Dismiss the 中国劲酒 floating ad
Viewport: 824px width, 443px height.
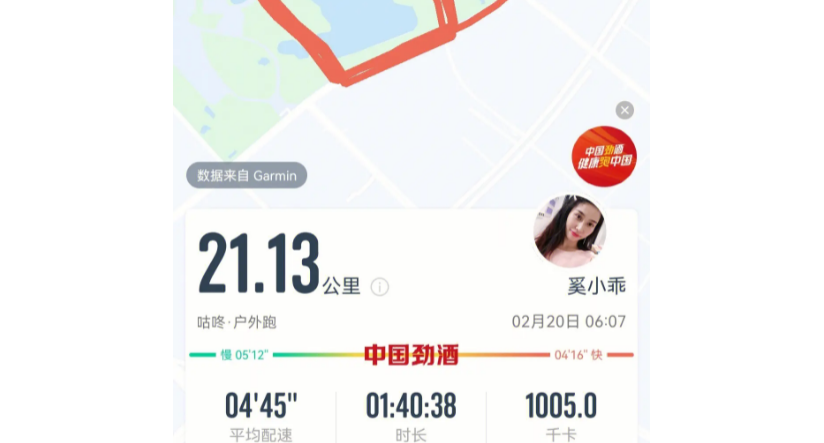(624, 111)
